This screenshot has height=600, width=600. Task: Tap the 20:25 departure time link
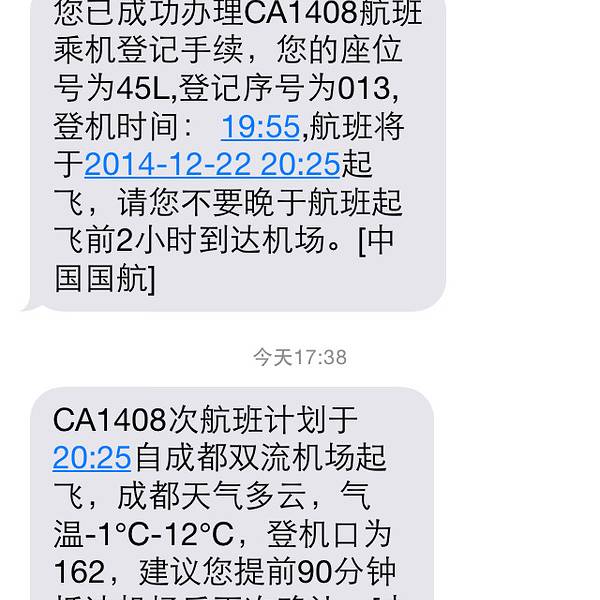92,458
